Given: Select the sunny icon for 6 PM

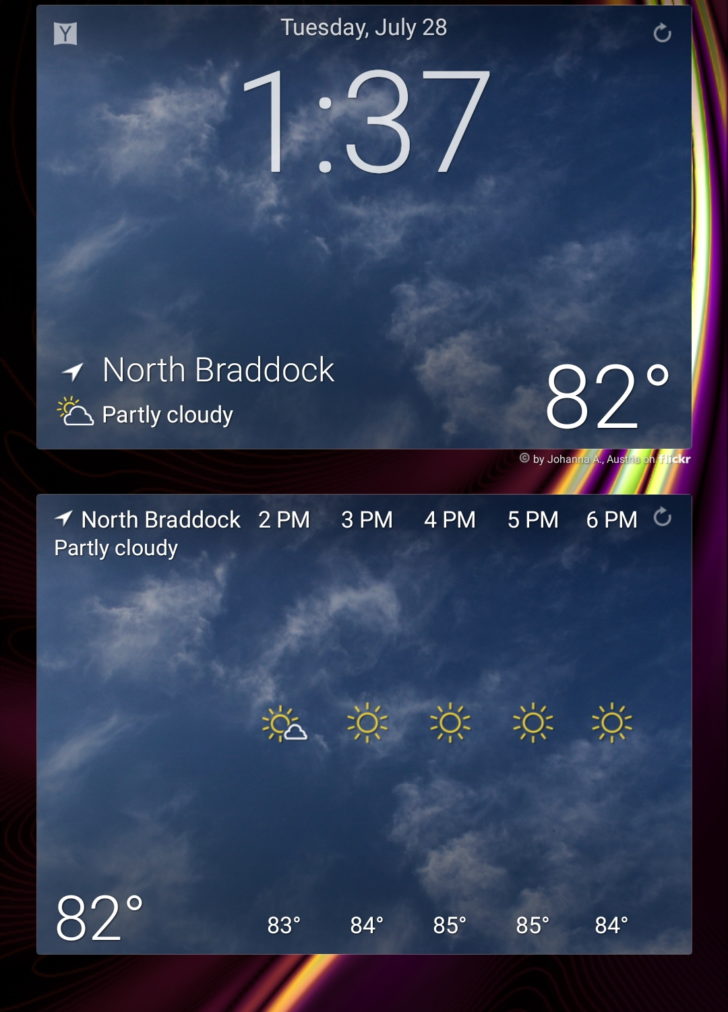Looking at the screenshot, I should (x=611, y=722).
